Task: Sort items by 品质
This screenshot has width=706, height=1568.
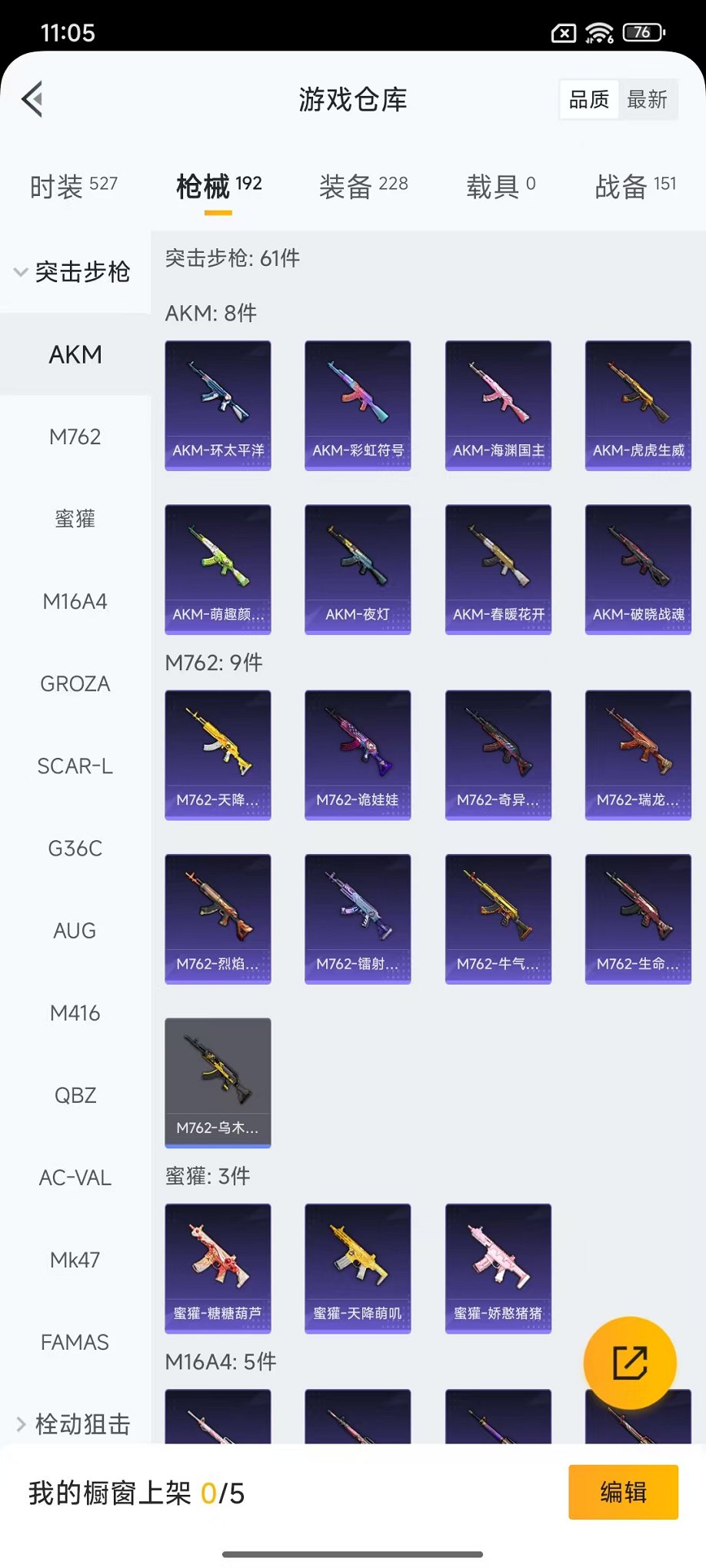Action: (589, 99)
